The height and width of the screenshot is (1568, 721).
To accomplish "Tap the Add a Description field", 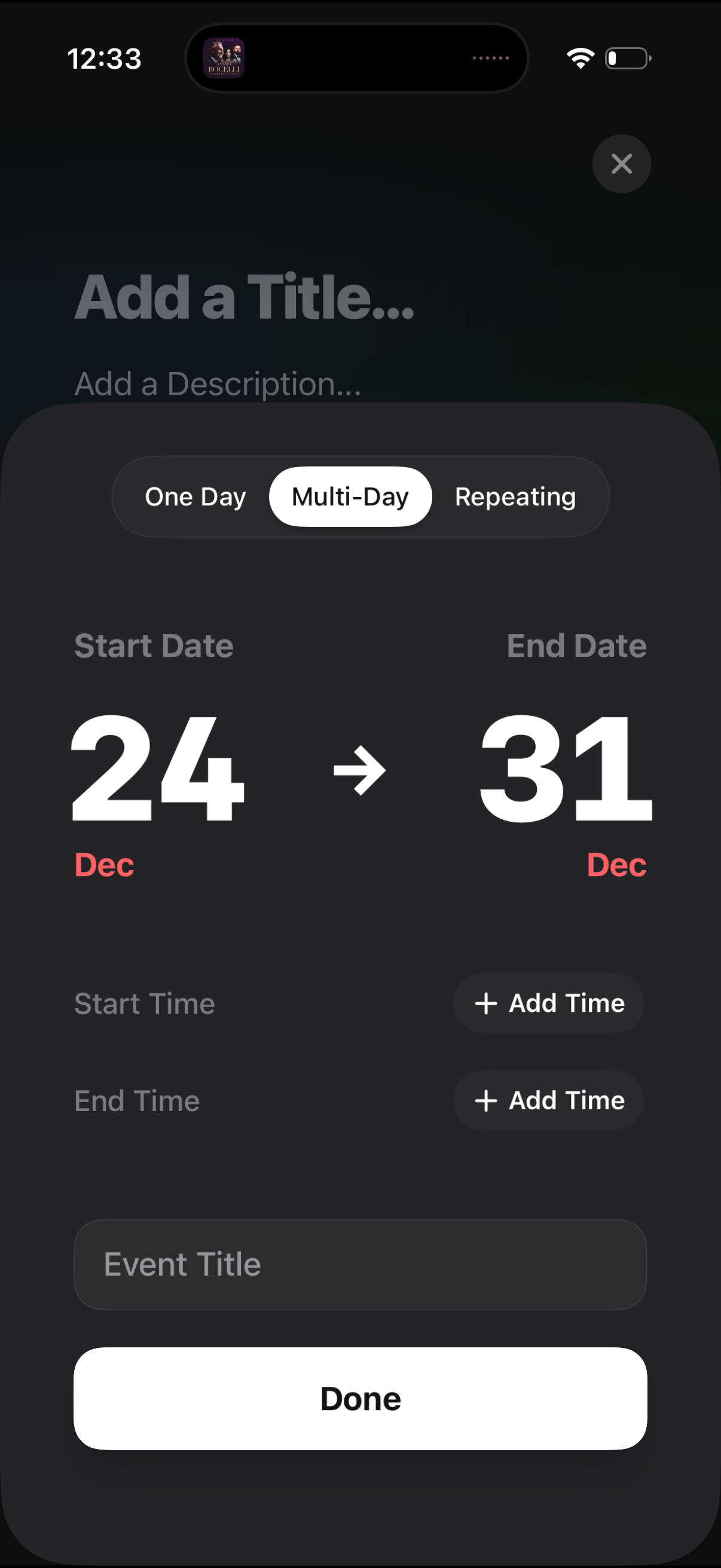I will pos(218,384).
